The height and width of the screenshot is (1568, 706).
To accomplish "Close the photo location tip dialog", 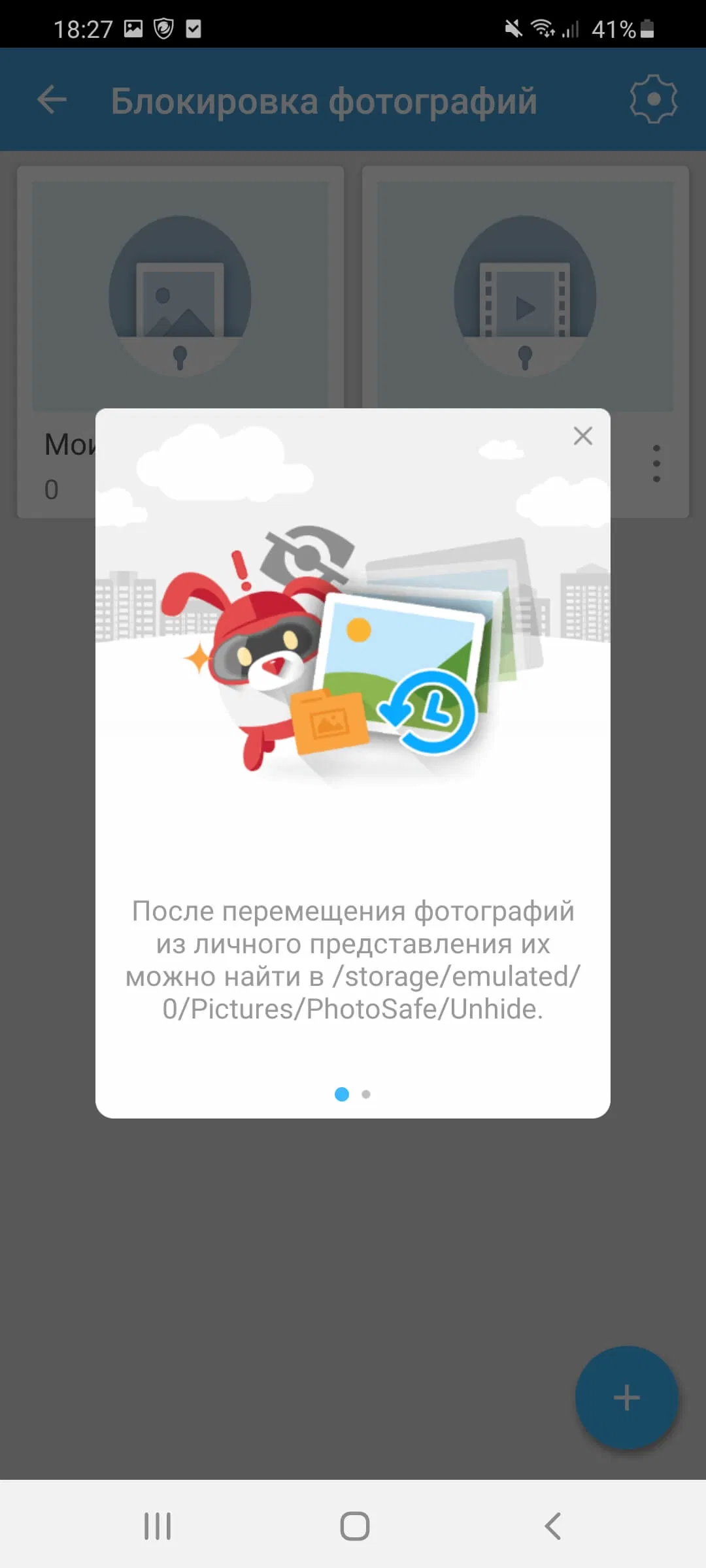I will click(x=582, y=436).
